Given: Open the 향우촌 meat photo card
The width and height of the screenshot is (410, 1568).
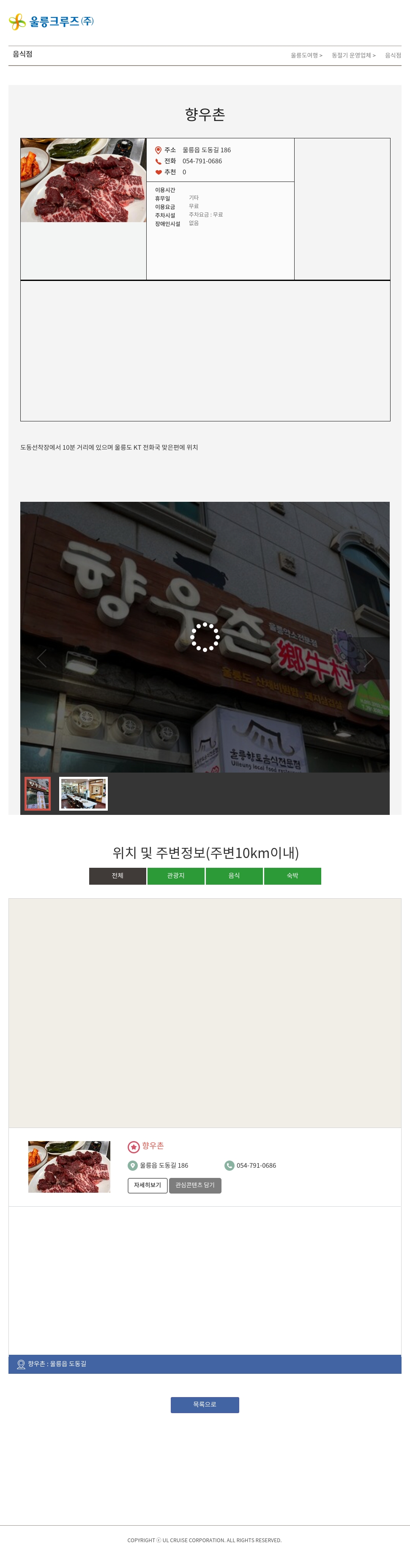Looking at the screenshot, I should tap(69, 1166).
